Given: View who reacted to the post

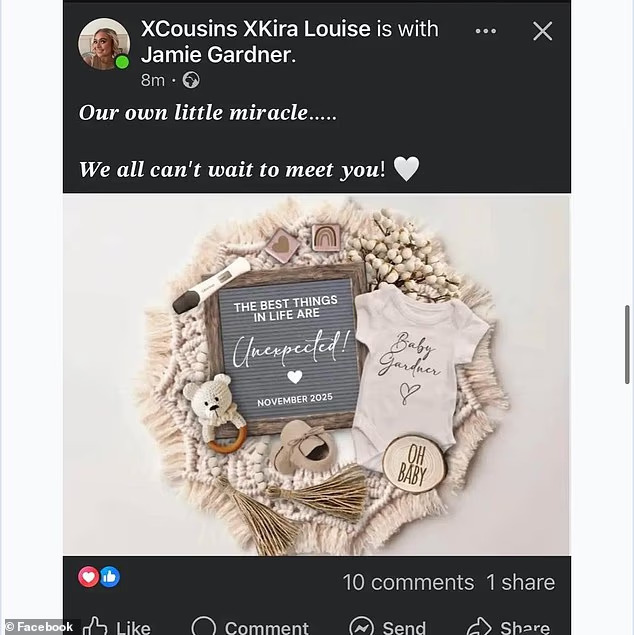Looking at the screenshot, I should [99, 577].
